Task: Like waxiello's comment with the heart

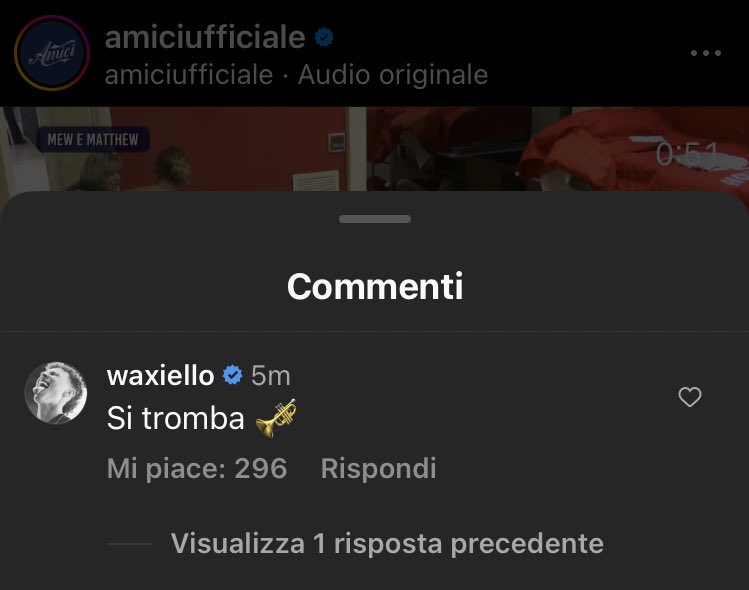Action: click(690, 397)
